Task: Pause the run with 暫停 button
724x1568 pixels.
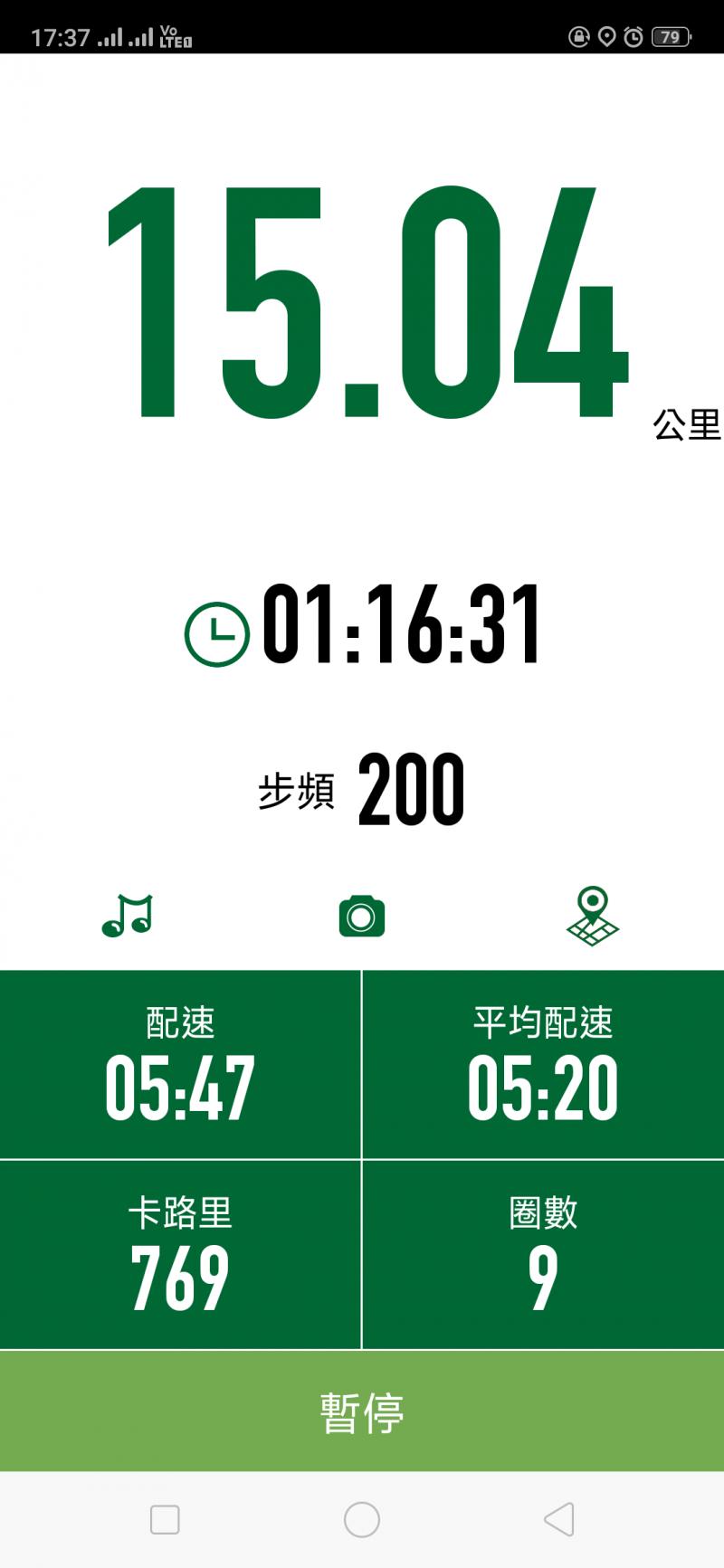Action: click(x=362, y=1411)
